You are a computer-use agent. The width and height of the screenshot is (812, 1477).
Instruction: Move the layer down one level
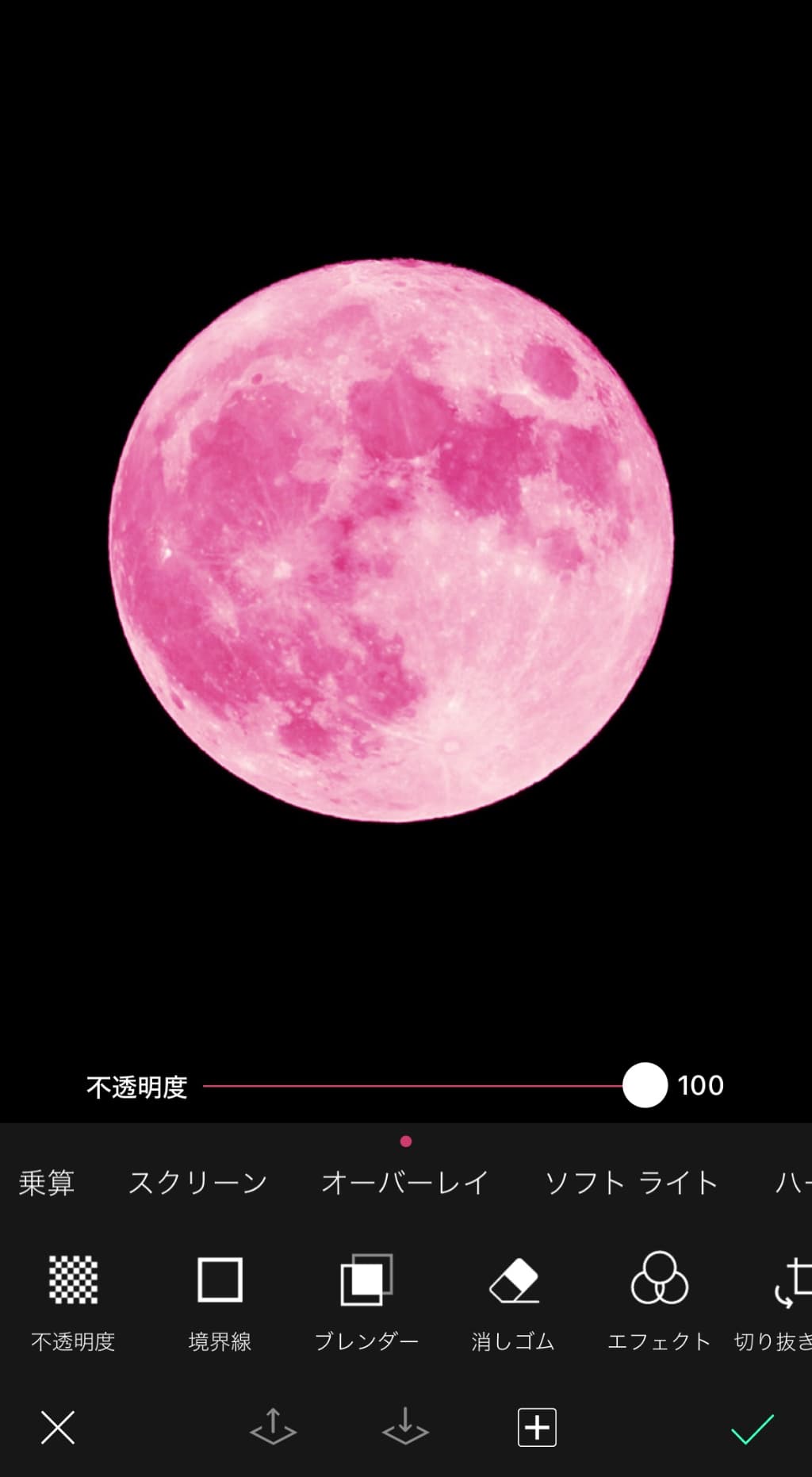(x=405, y=1428)
